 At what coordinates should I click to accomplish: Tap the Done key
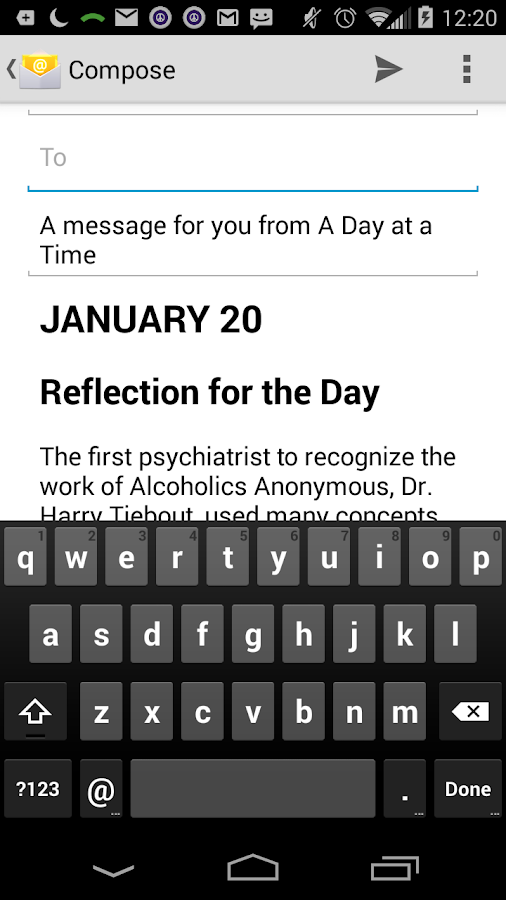[468, 788]
